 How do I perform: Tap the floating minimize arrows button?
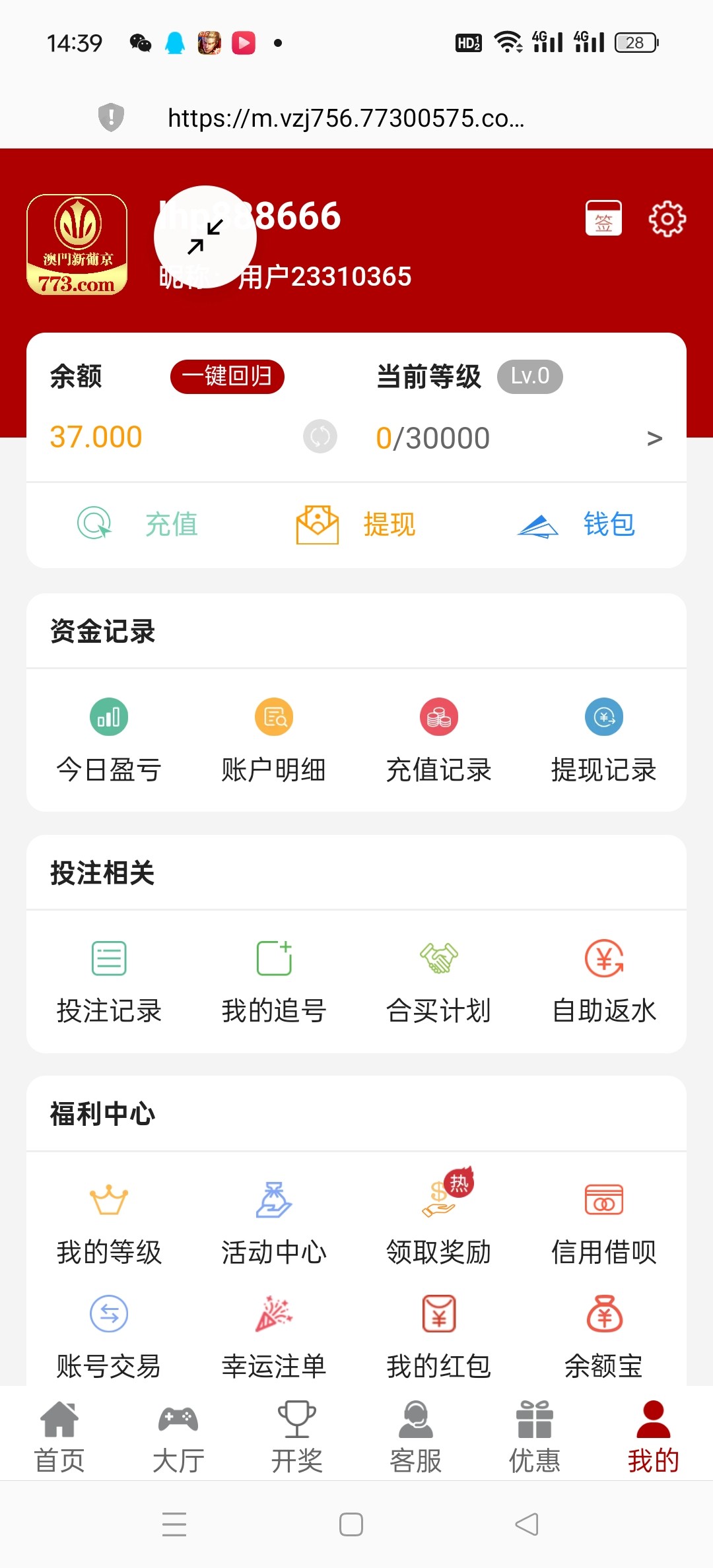(x=205, y=237)
